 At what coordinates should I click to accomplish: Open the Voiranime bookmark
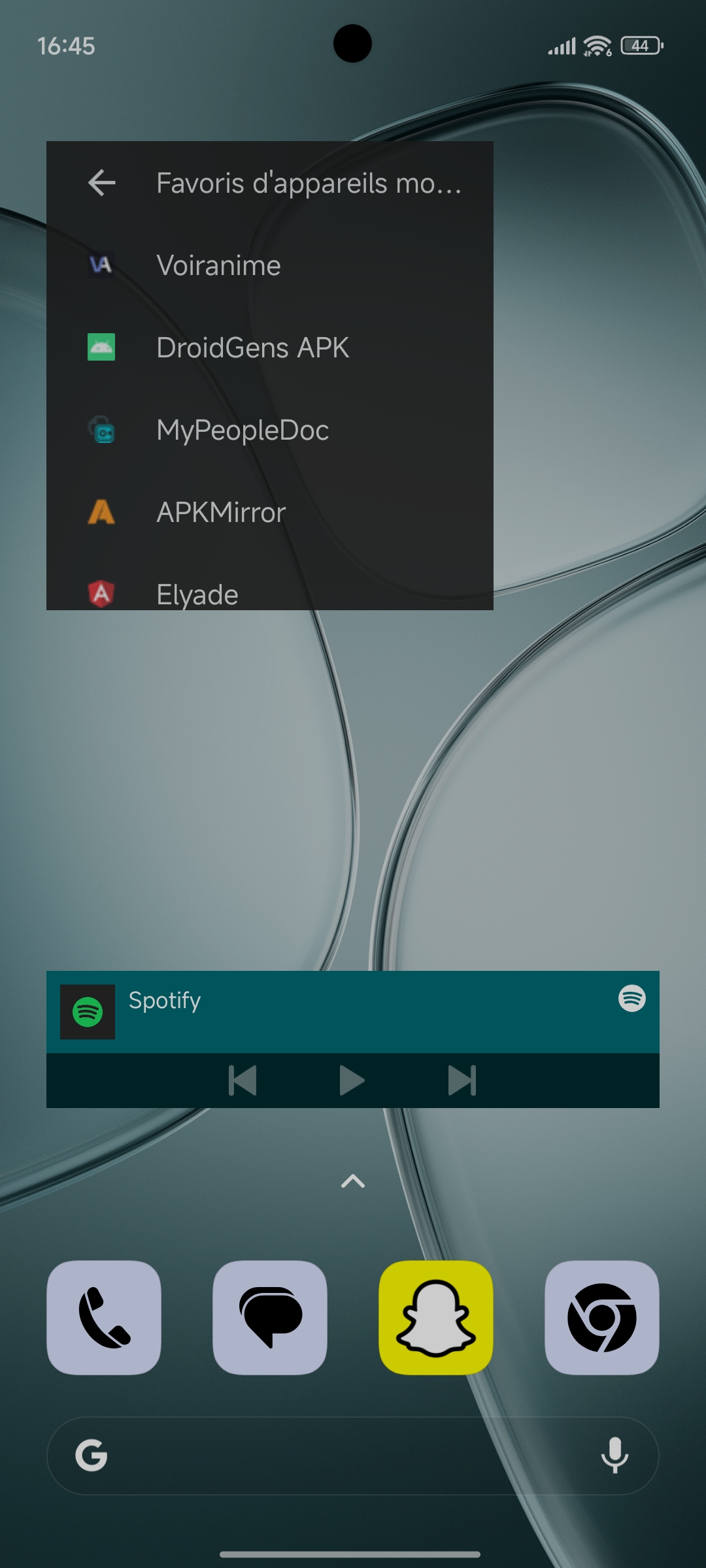point(218,266)
